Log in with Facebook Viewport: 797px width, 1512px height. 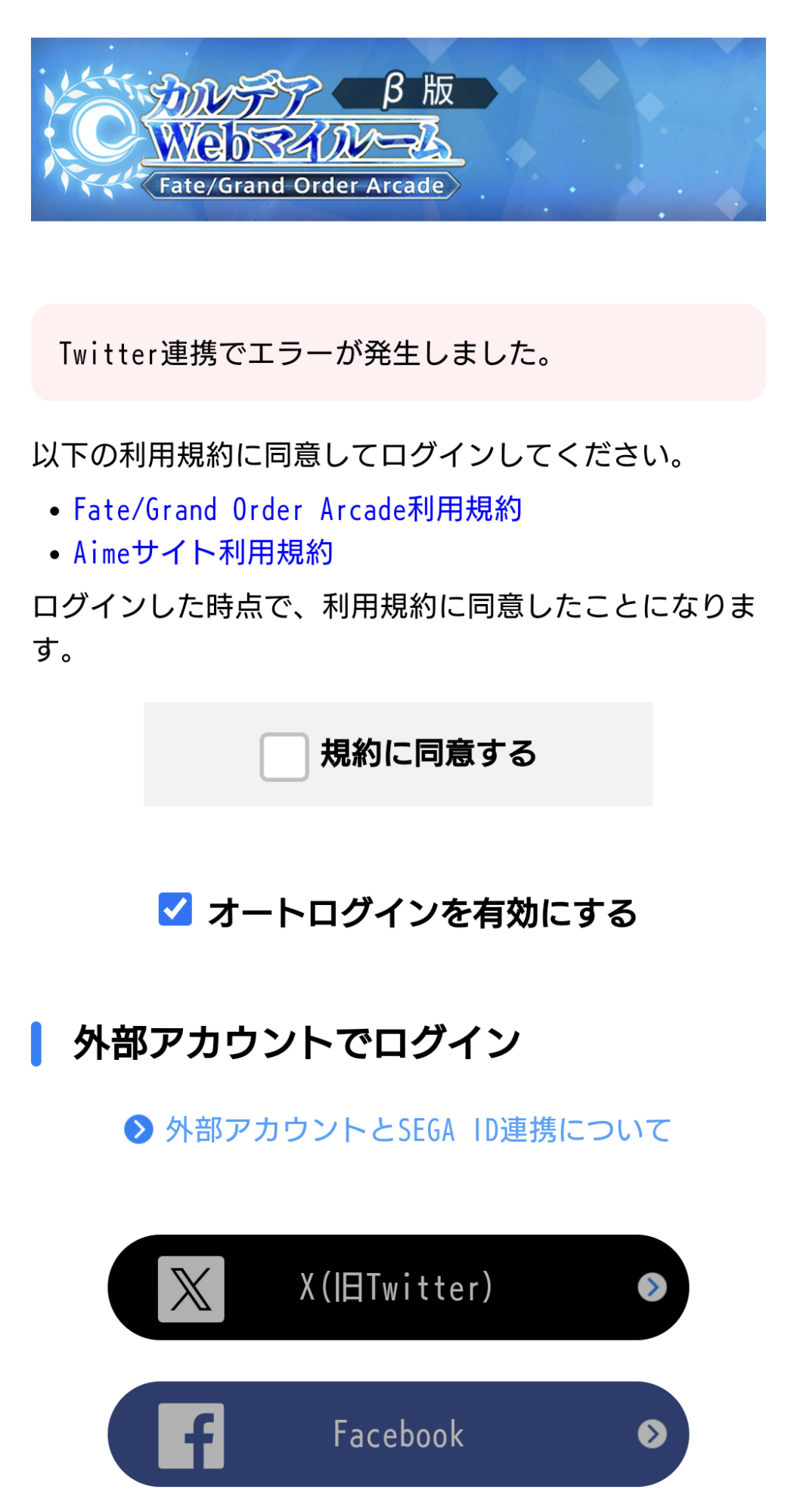[398, 1434]
